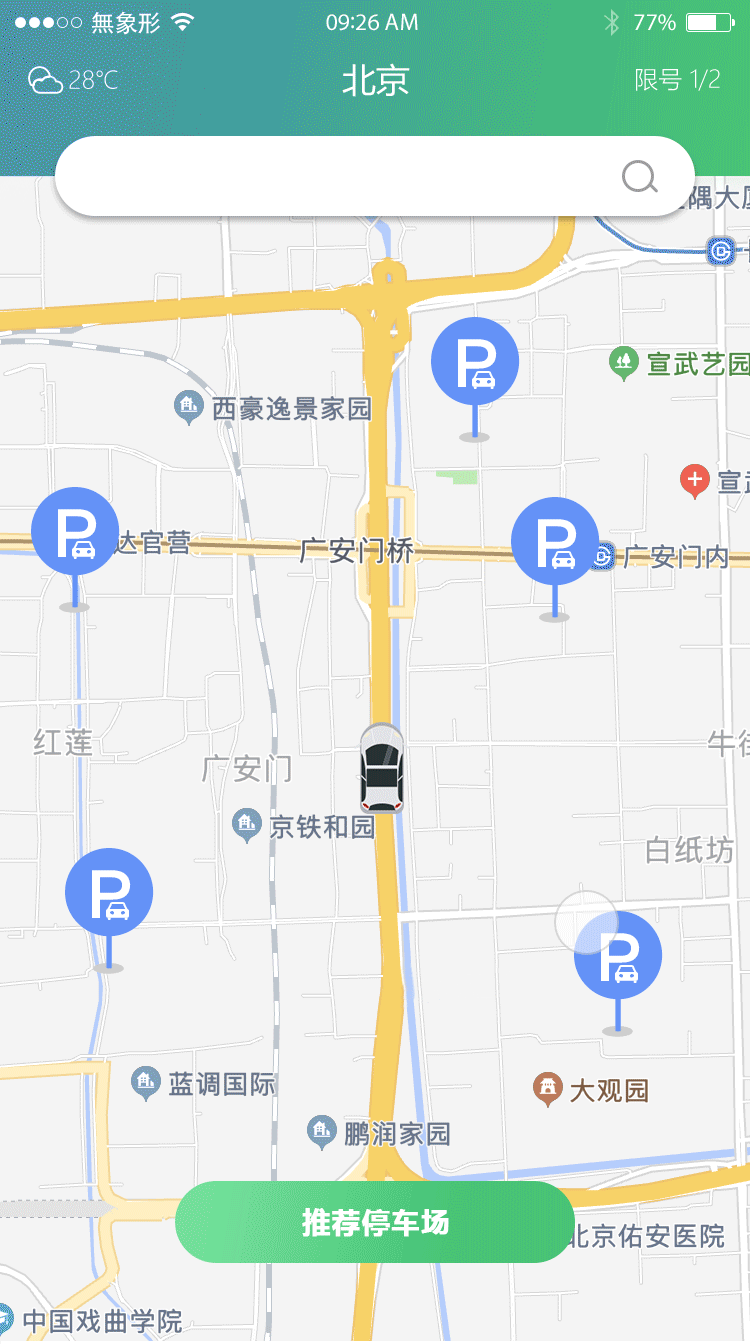Viewport: 750px width, 1344px height.
Task: Tap the parking pin next to 广安门内
Action: coord(555,541)
